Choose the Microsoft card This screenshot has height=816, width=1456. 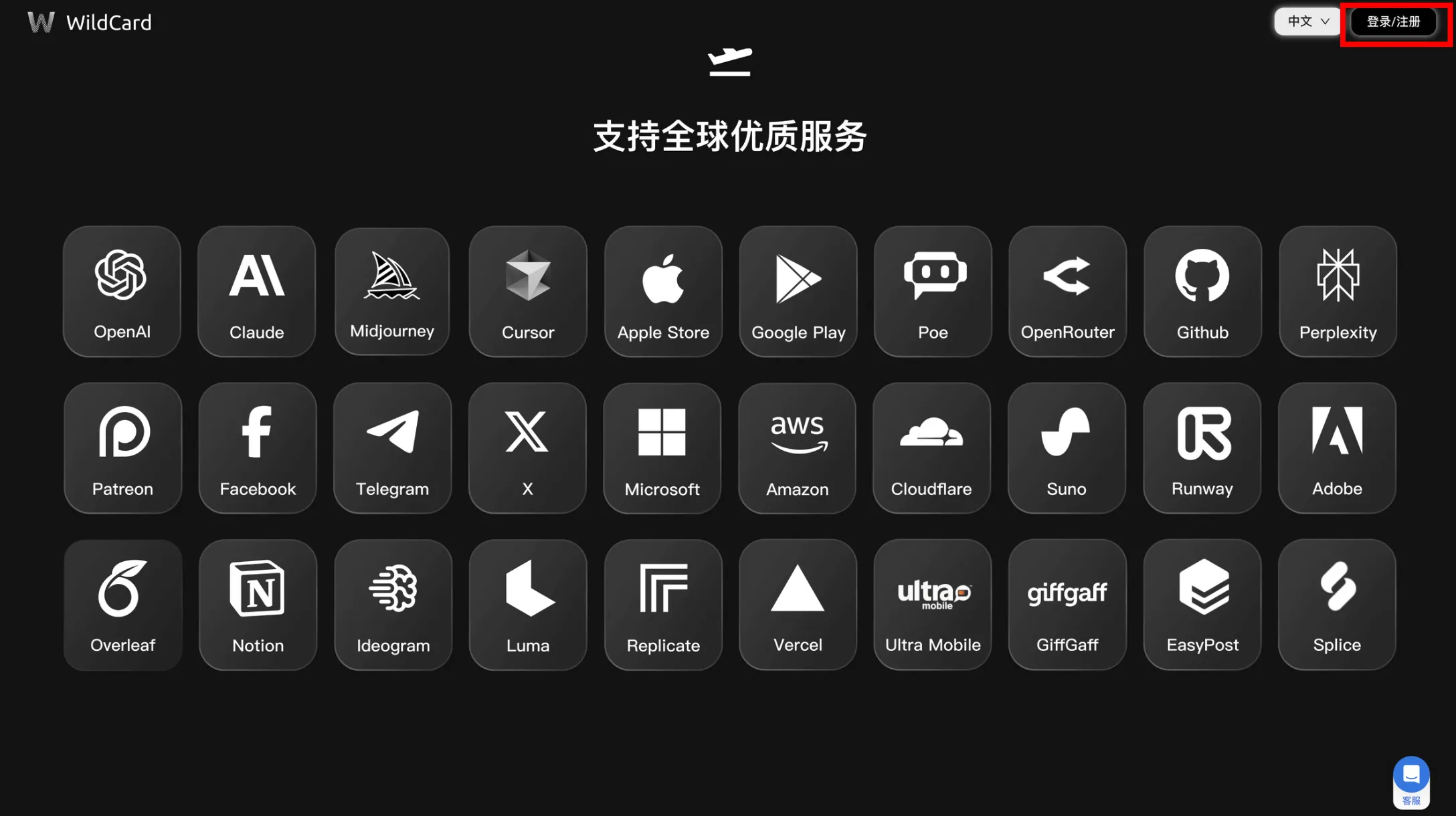coord(662,448)
